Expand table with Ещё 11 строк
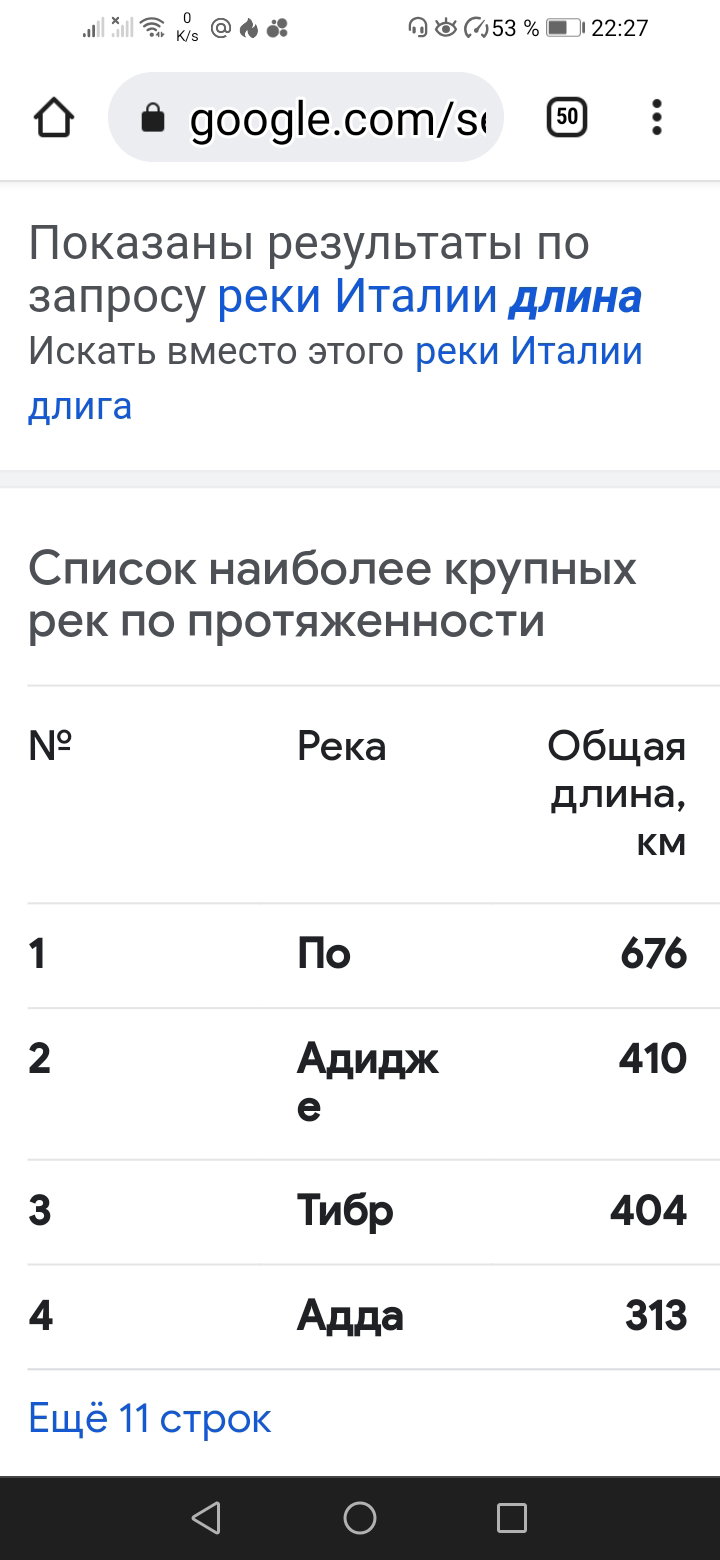 coord(150,1418)
